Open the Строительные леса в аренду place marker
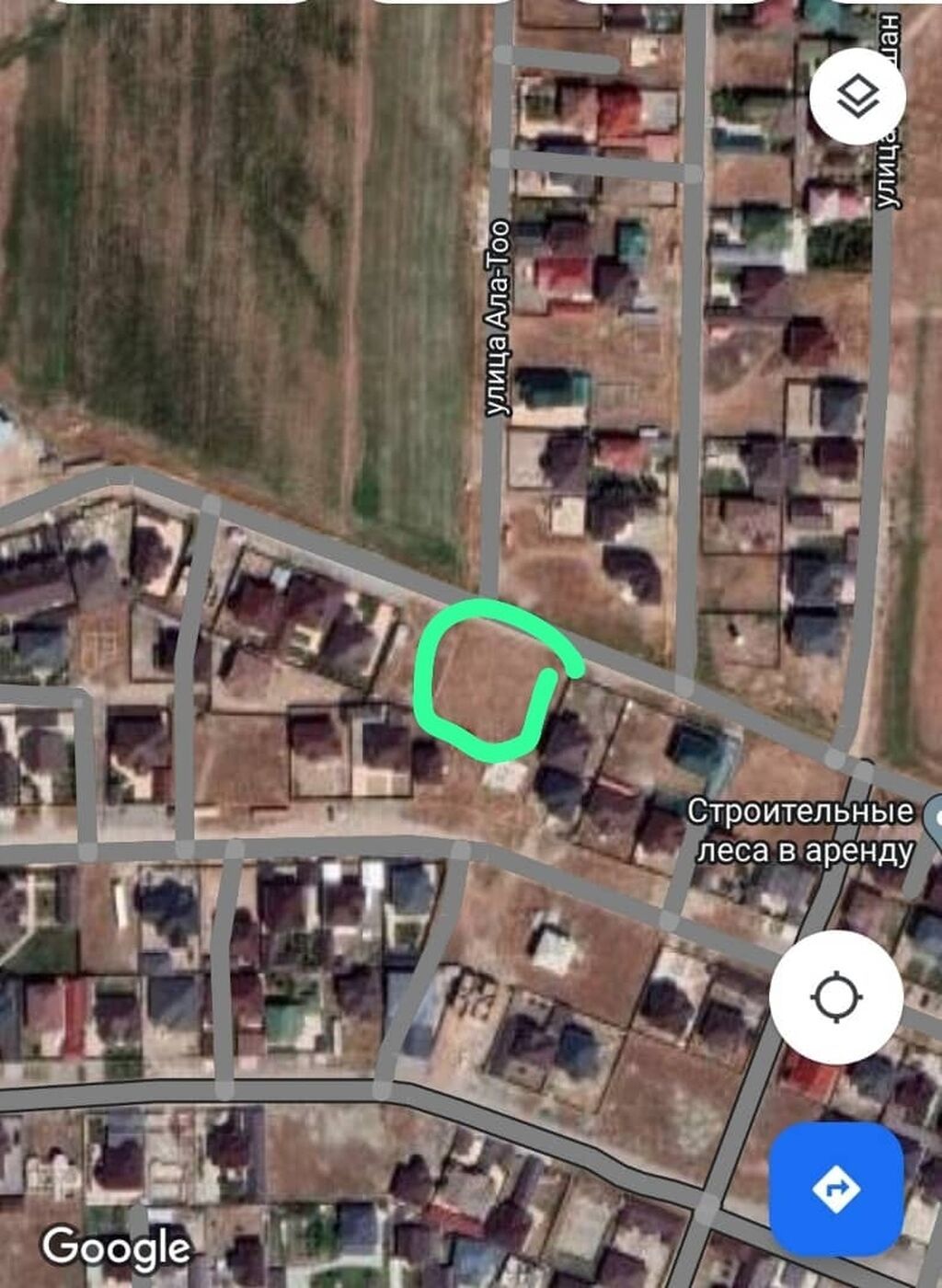 pyautogui.click(x=934, y=818)
